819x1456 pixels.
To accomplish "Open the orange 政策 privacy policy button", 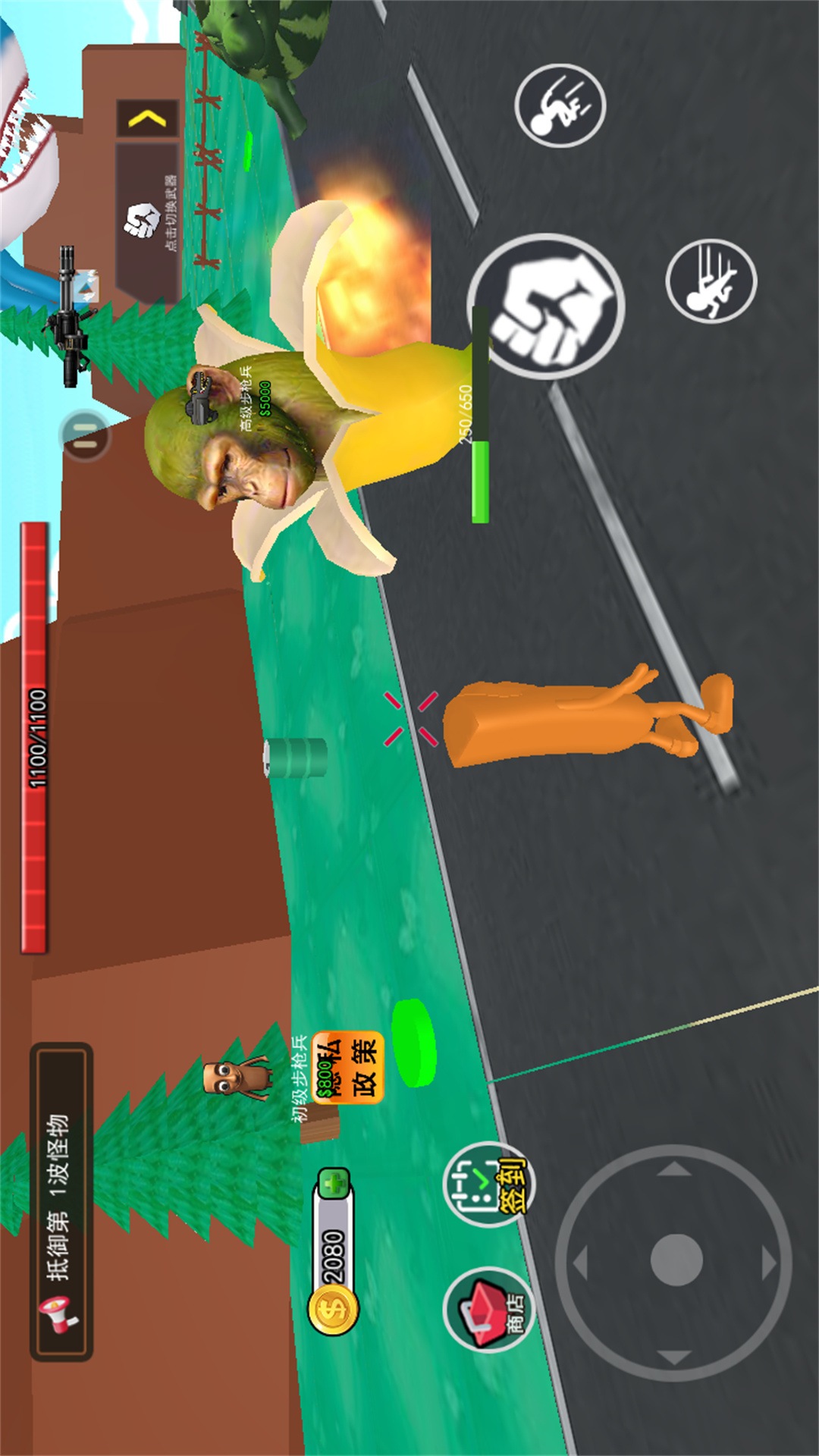I will (349, 1067).
